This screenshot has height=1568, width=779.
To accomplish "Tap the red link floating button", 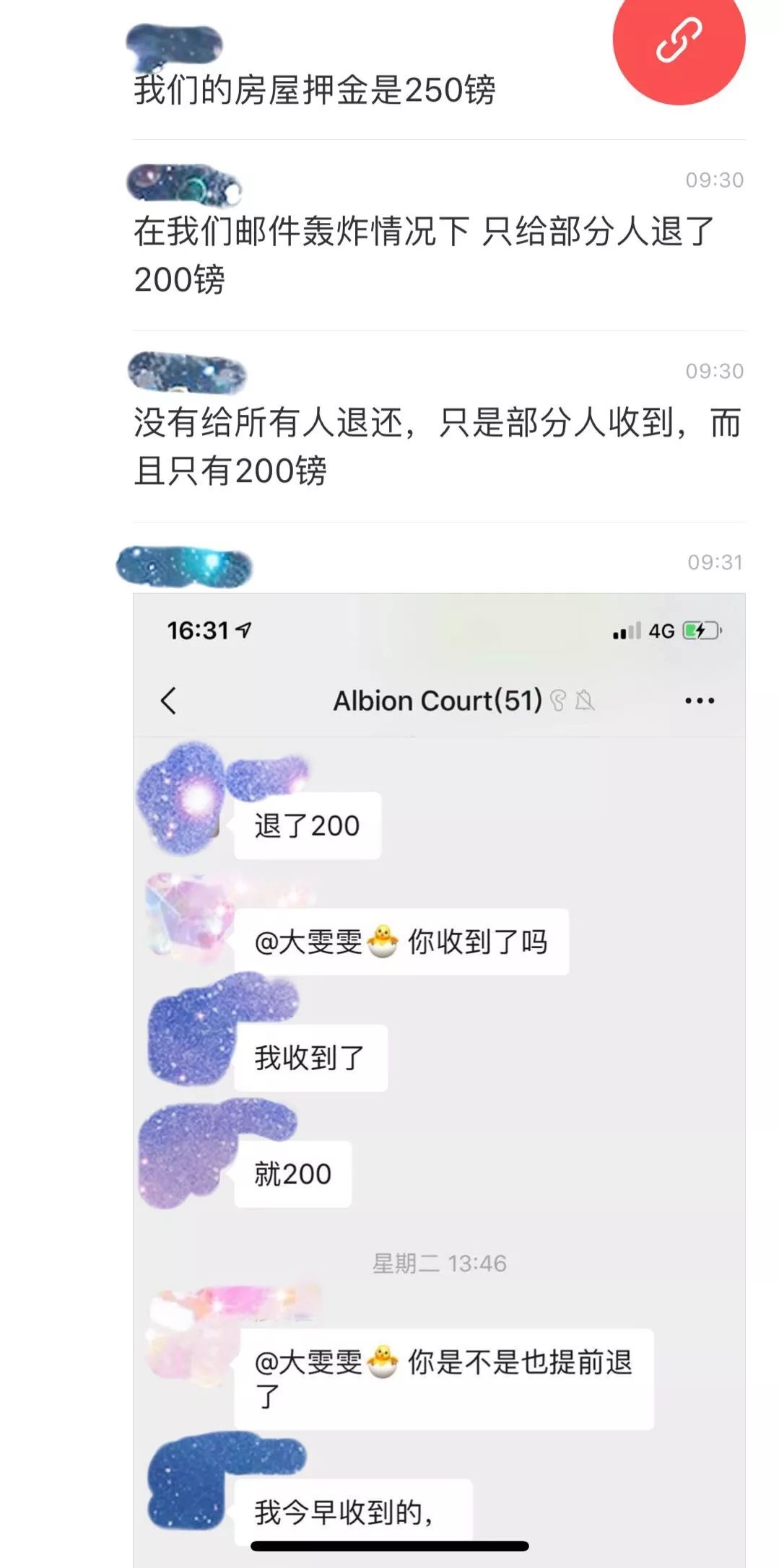I will [x=679, y=40].
